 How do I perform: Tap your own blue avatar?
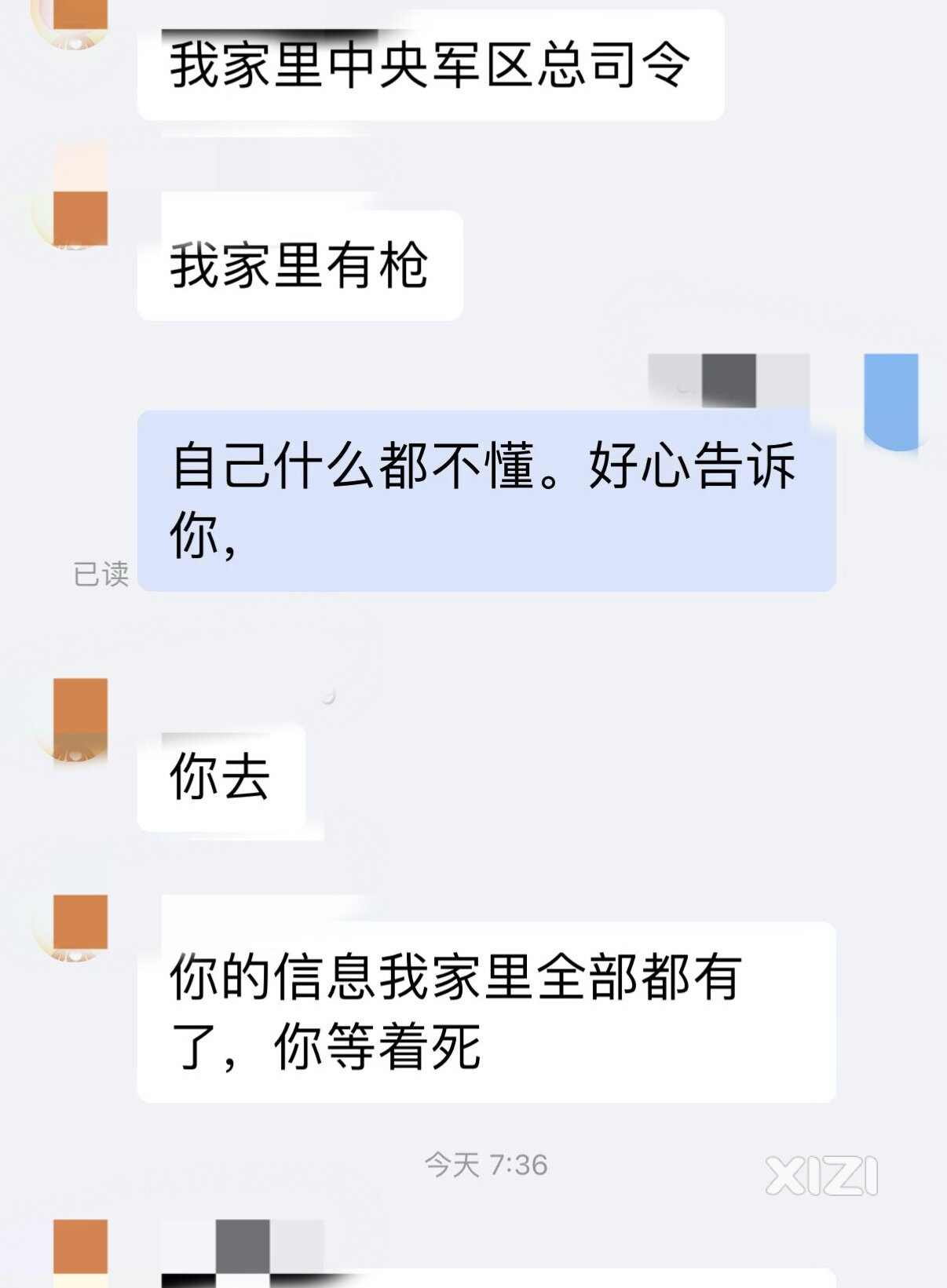(x=891, y=400)
